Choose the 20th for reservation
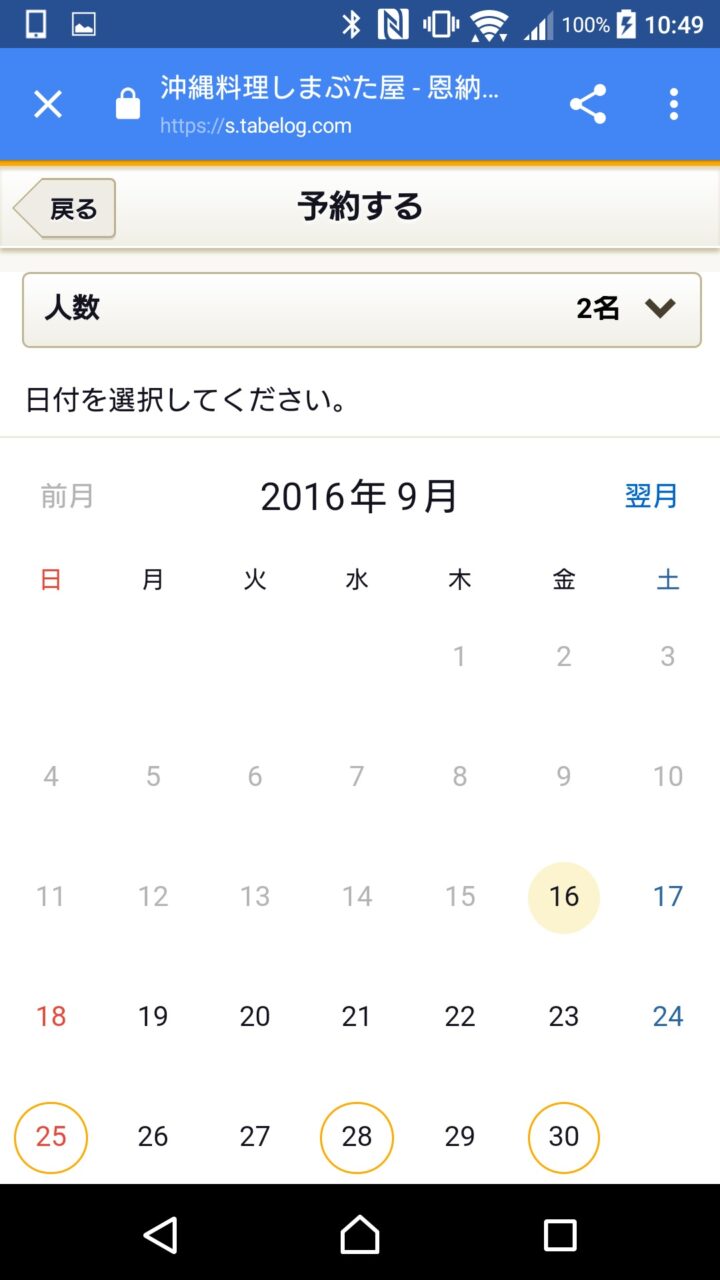The height and width of the screenshot is (1280, 720). (255, 1017)
